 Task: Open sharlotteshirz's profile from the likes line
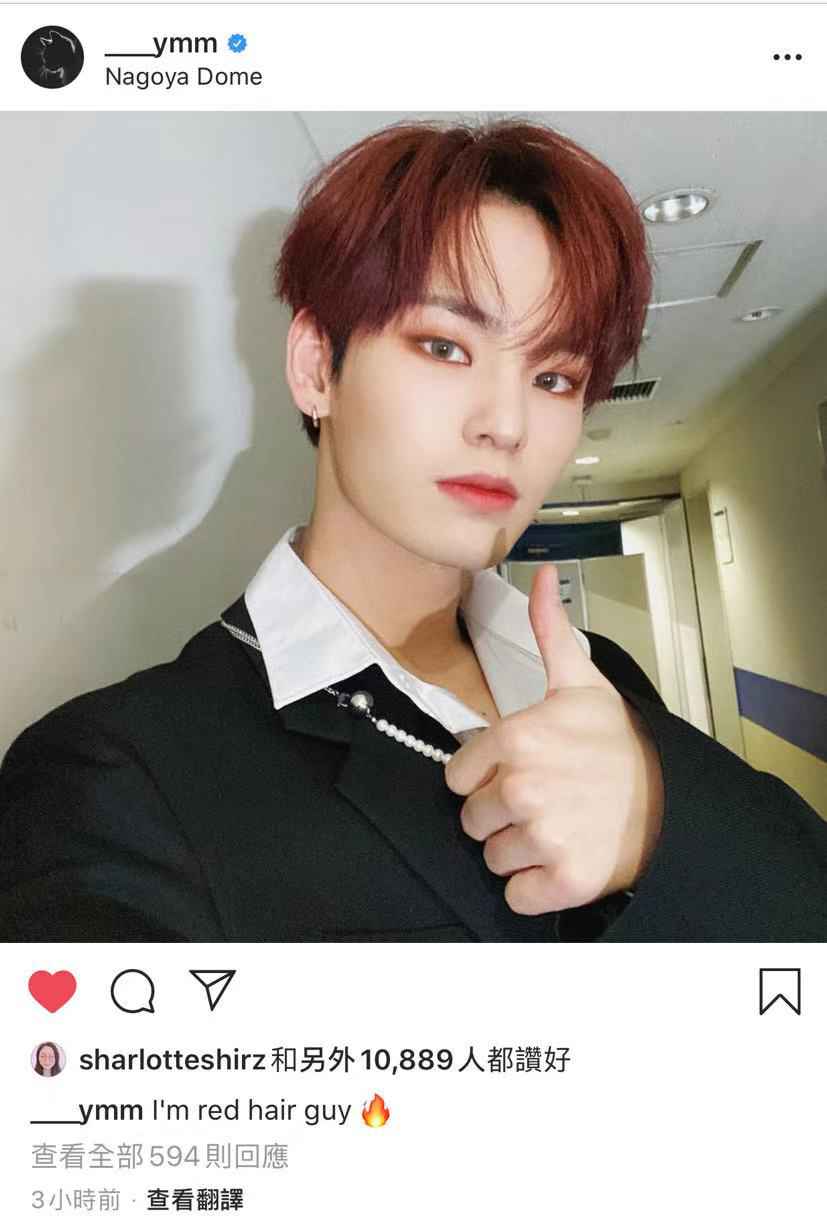pyautogui.click(x=172, y=1060)
